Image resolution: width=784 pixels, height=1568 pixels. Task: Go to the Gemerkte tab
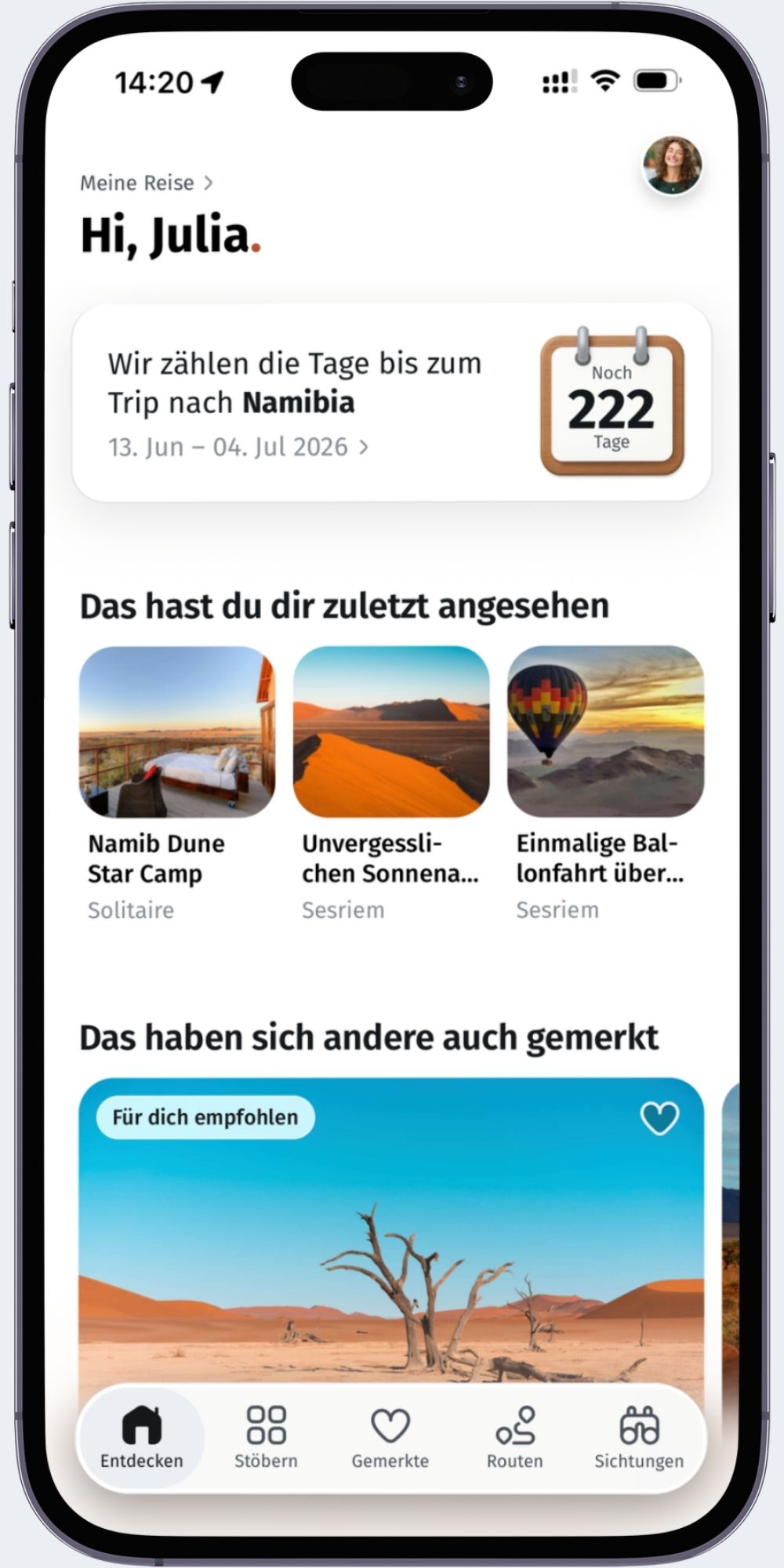point(390,1437)
